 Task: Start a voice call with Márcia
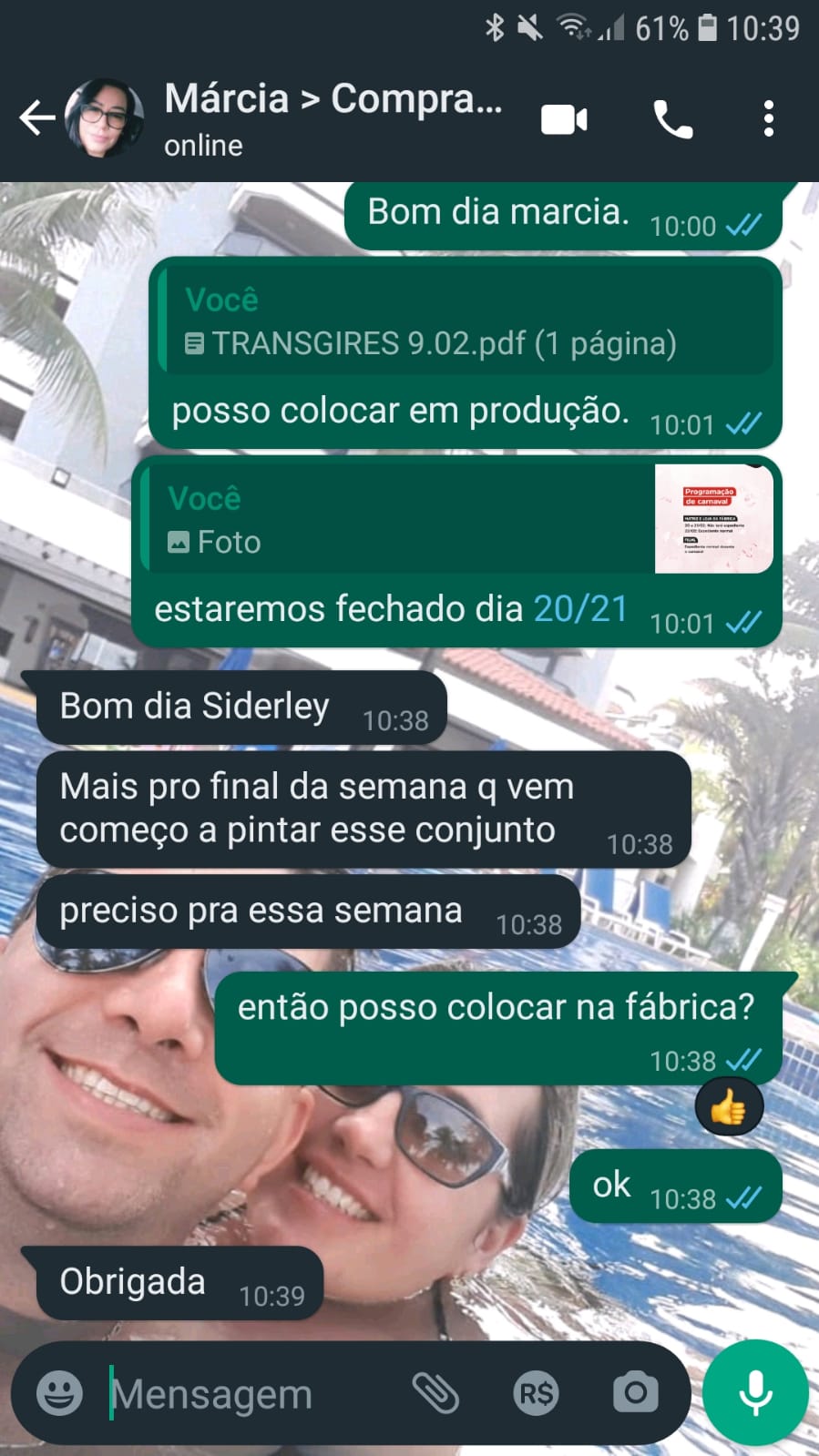[x=672, y=119]
